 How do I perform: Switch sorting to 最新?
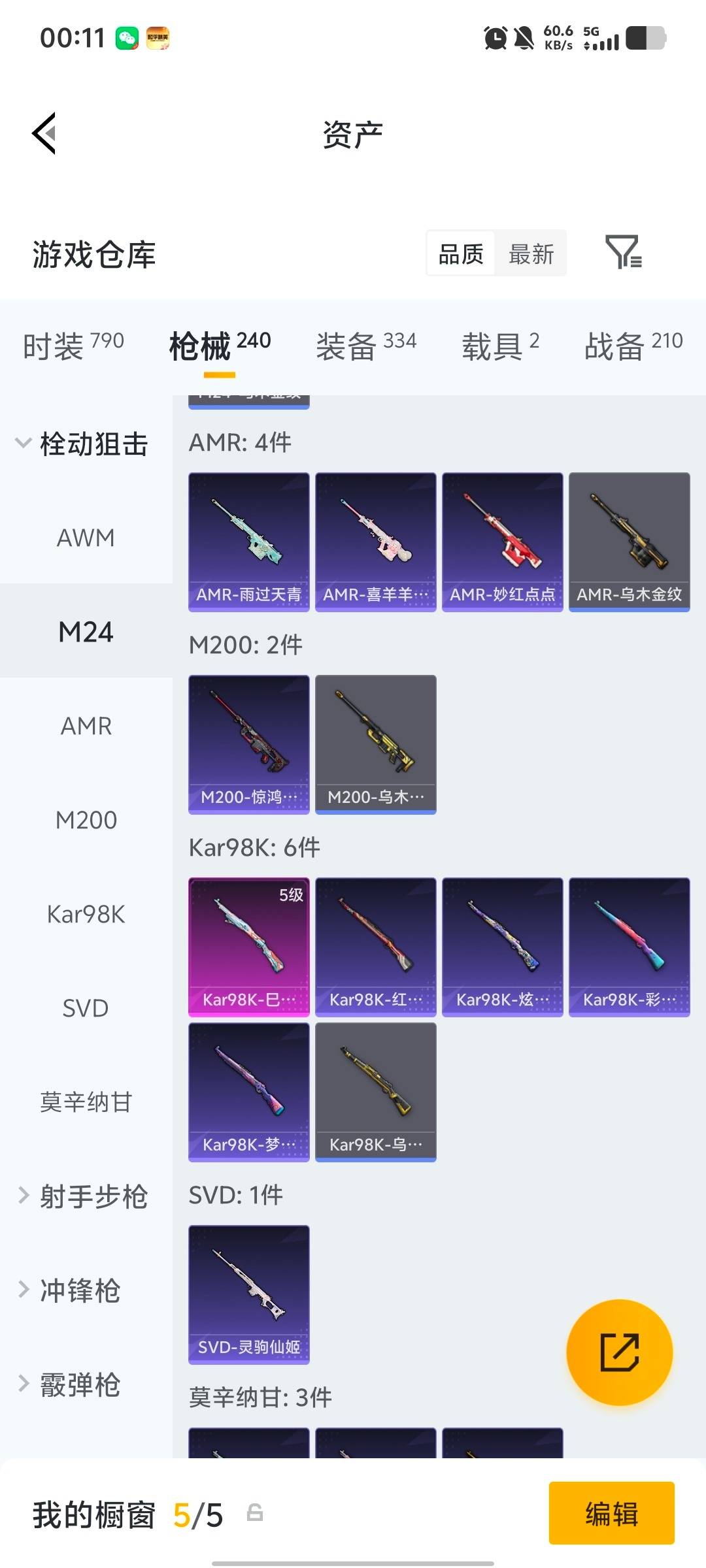pos(531,253)
